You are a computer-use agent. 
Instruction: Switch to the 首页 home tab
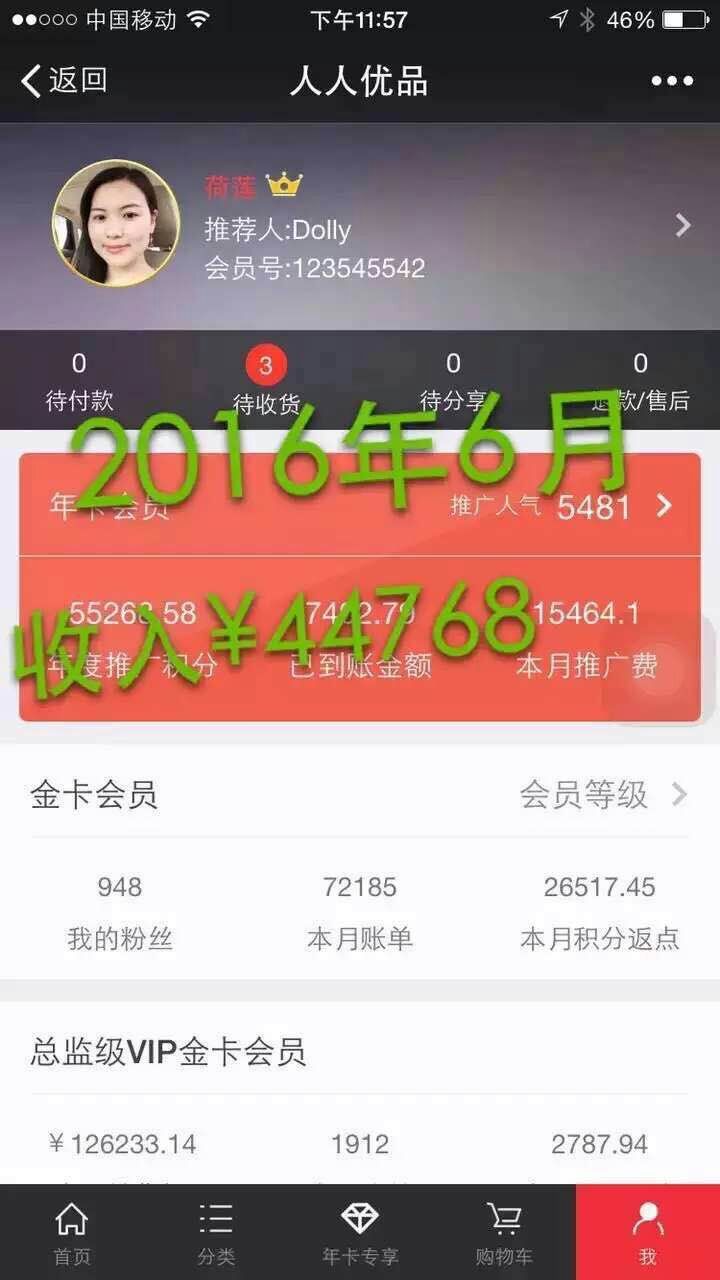point(72,1233)
